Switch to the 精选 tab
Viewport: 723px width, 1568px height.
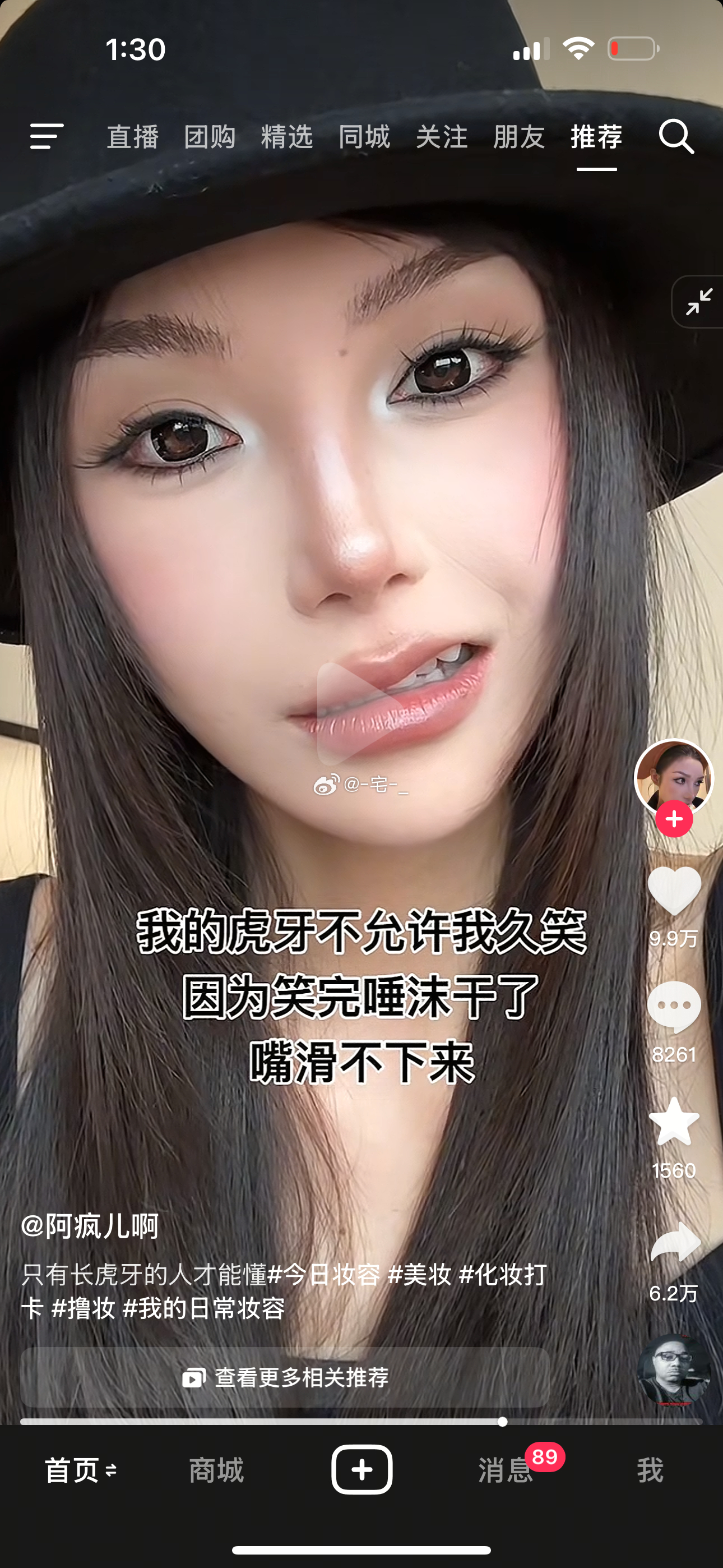288,136
